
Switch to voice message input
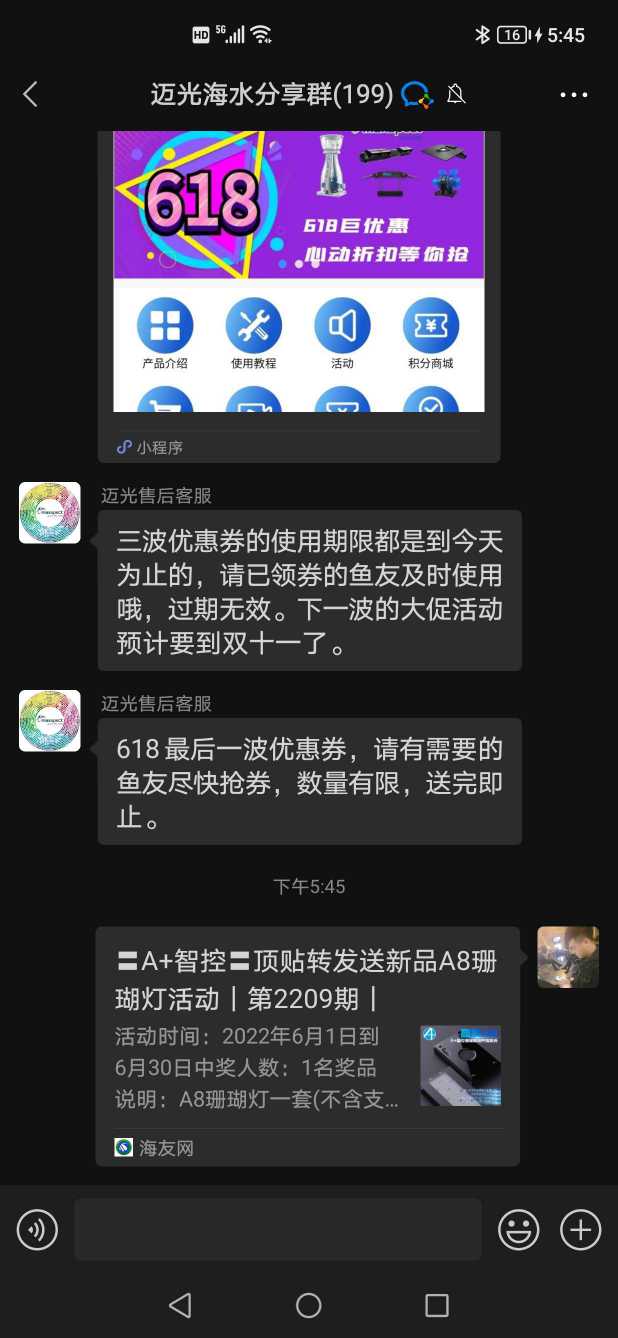click(37, 1229)
